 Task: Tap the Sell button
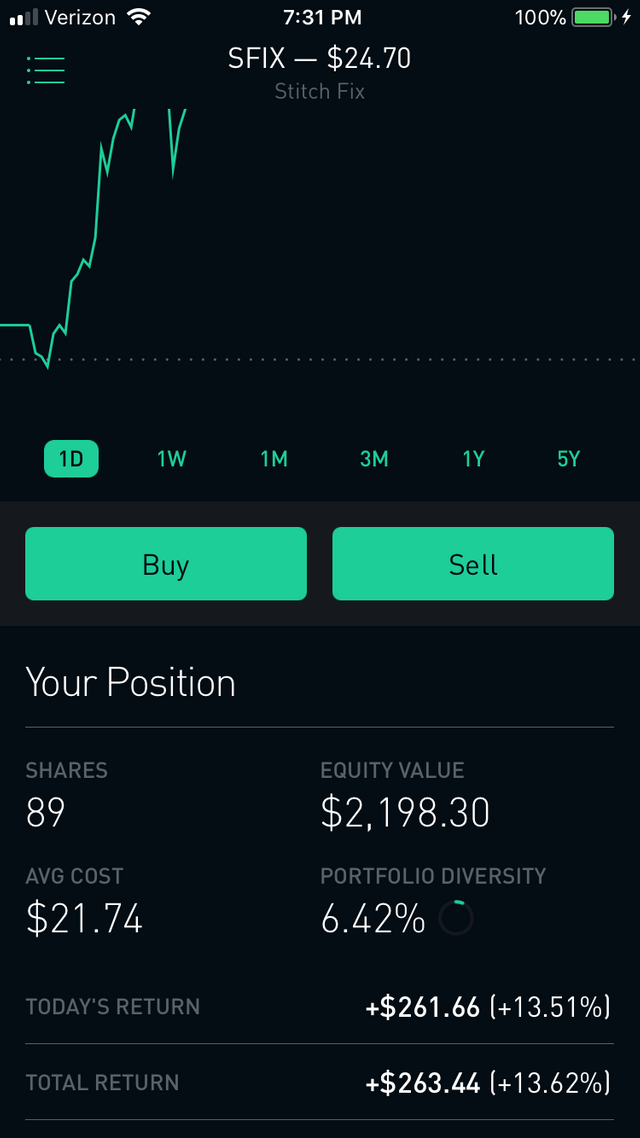pos(473,564)
